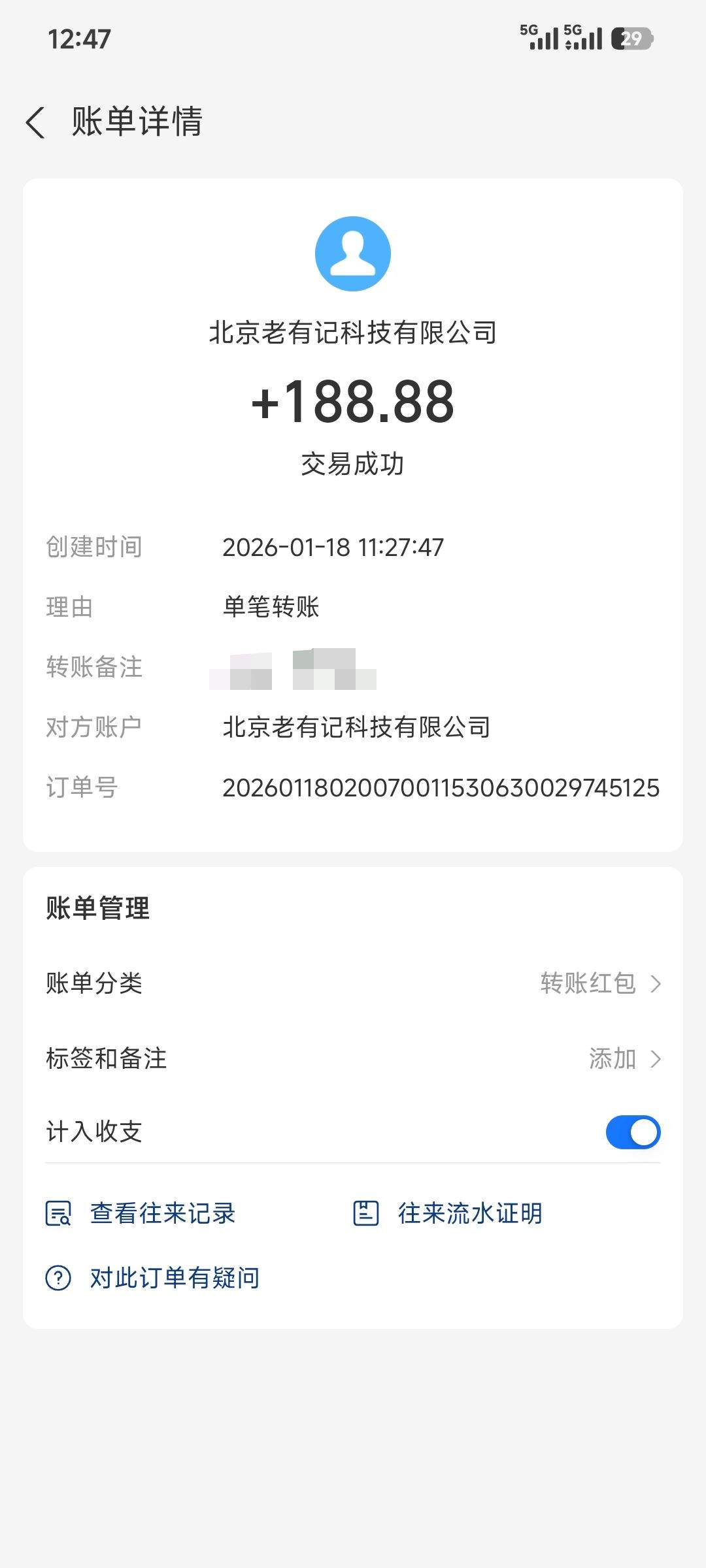Disable the 计入收支 switch

(632, 1131)
